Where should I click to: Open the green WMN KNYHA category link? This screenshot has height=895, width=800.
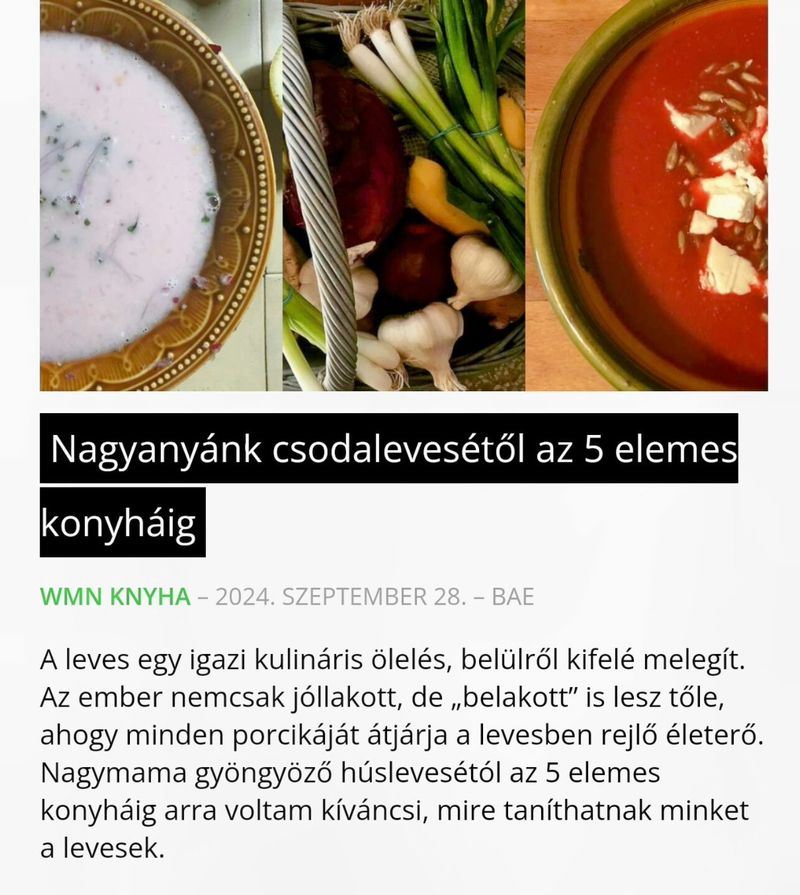click(x=115, y=598)
